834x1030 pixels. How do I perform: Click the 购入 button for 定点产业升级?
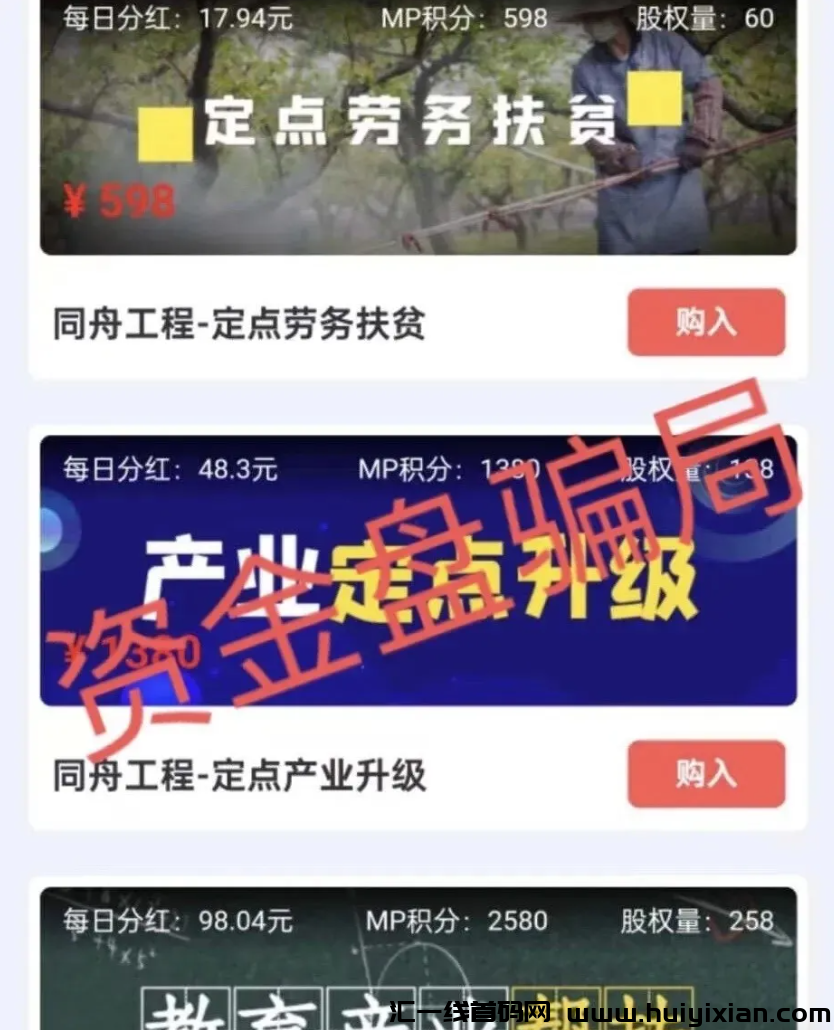(x=705, y=771)
